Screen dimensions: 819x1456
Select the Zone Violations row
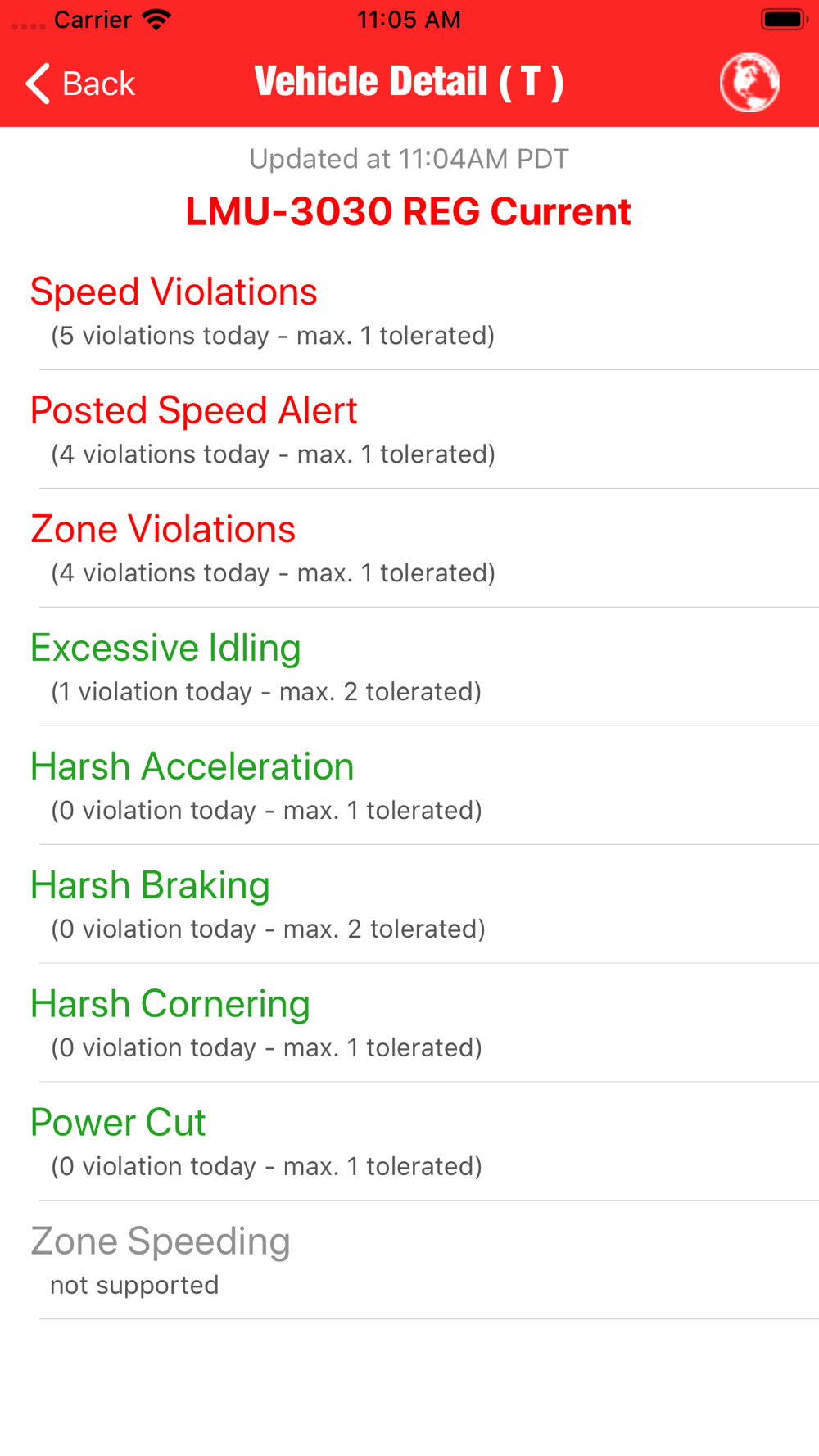(x=409, y=549)
